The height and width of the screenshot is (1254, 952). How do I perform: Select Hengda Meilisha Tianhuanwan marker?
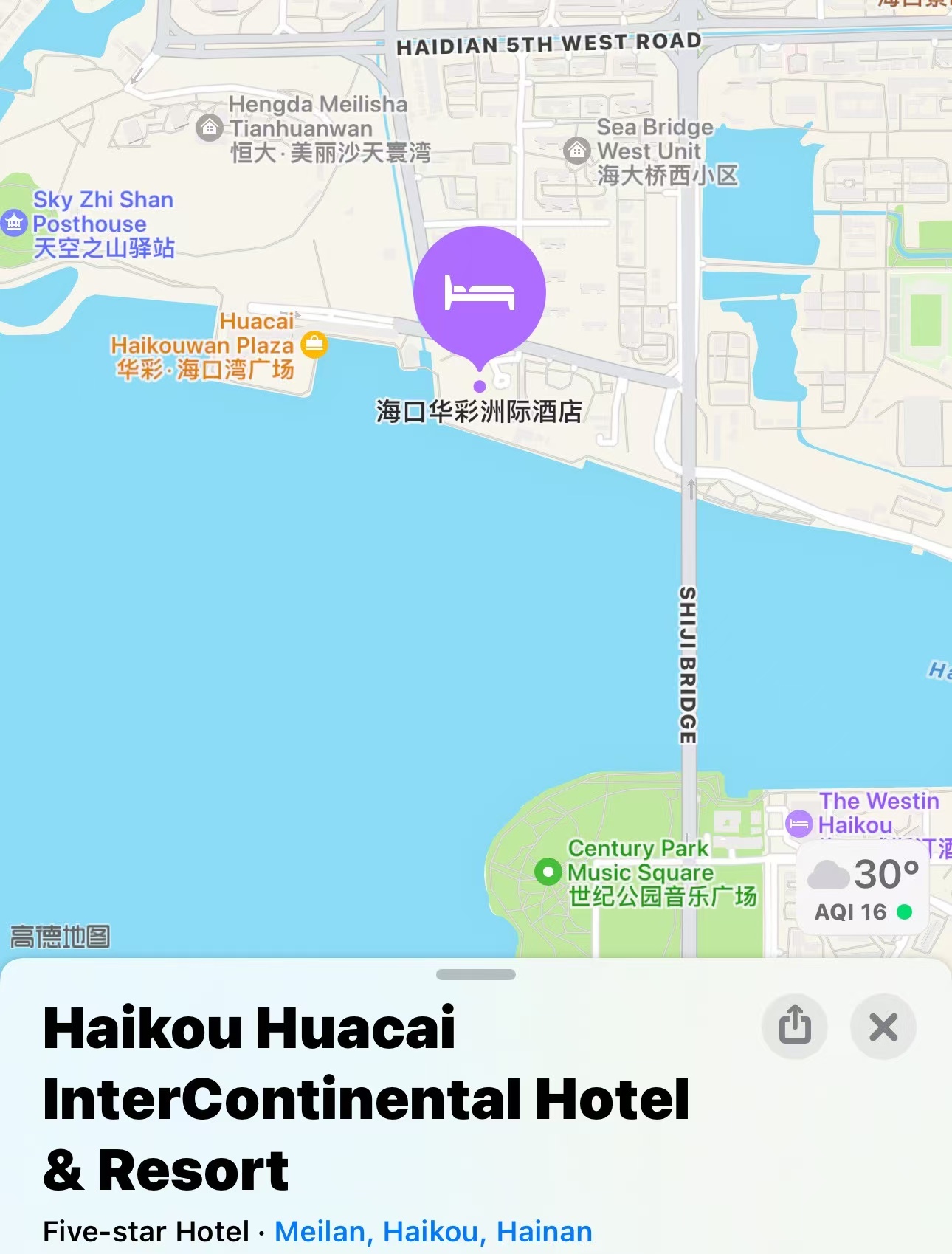click(210, 128)
